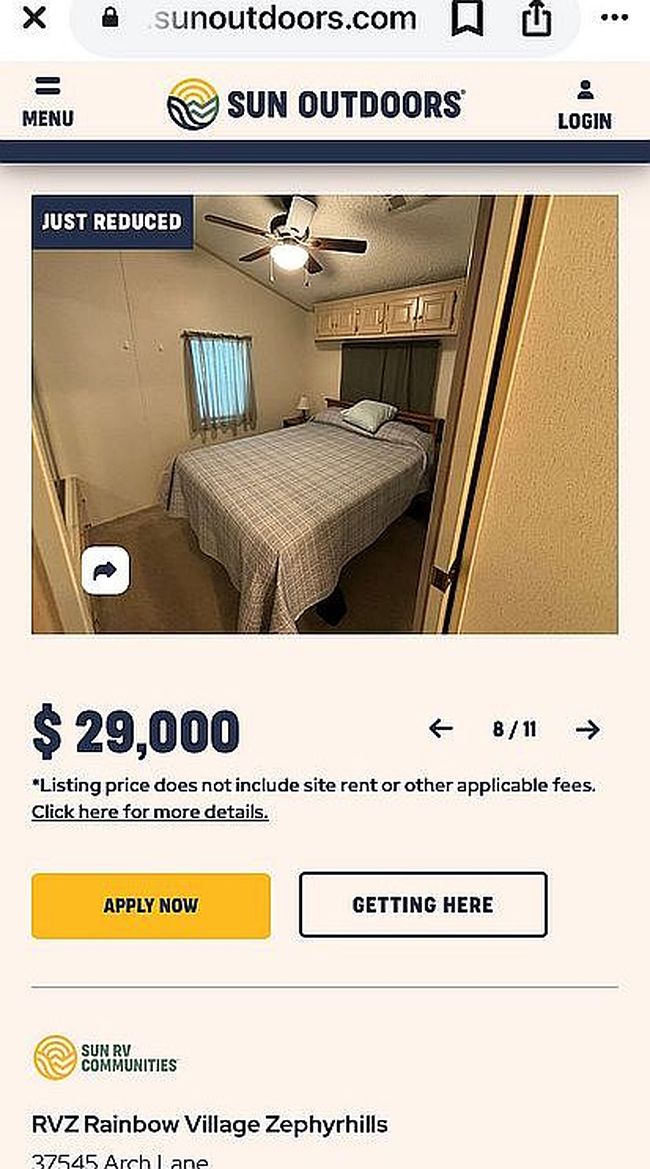Bookmark this sunoutdoors.com page
This screenshot has height=1169, width=650.
coord(467,19)
